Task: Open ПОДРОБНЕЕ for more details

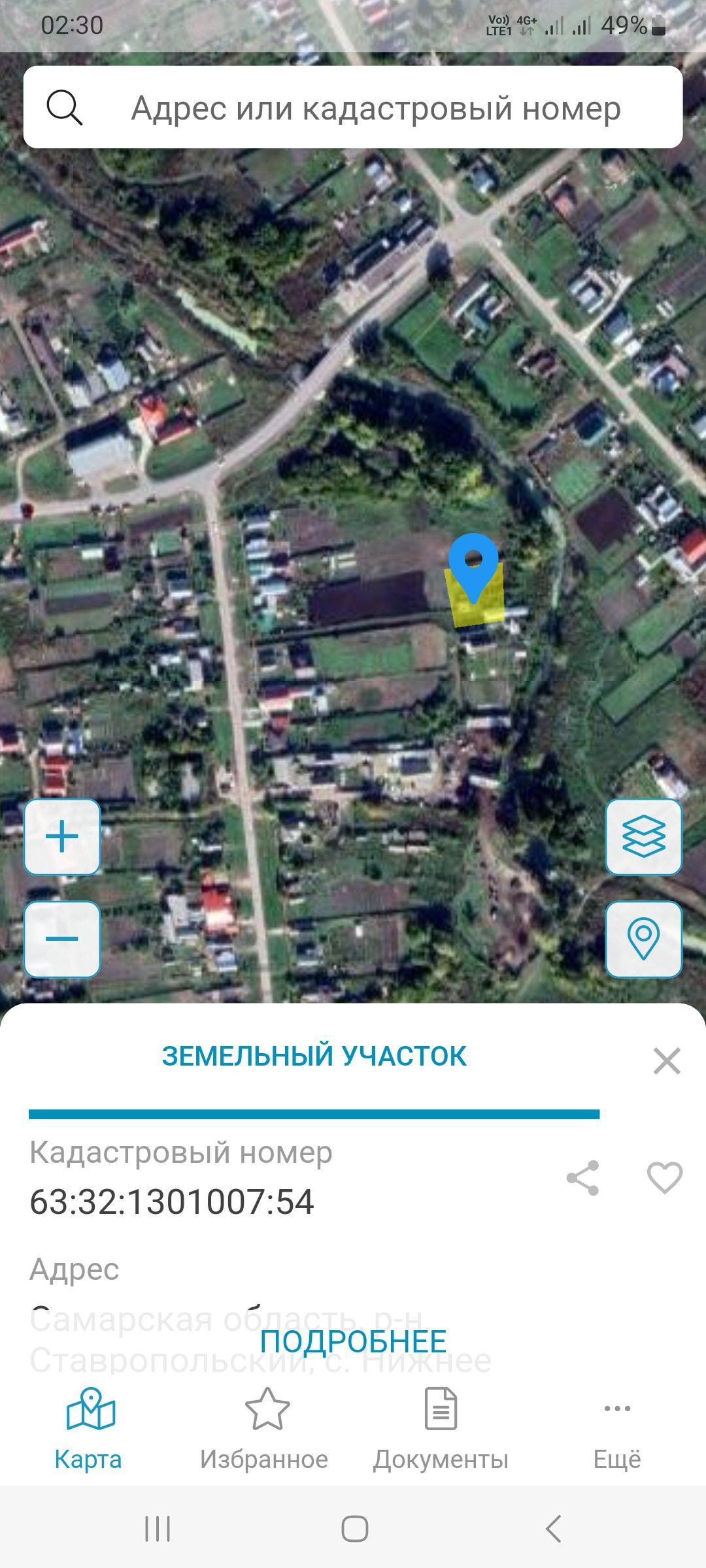Action: click(353, 1341)
